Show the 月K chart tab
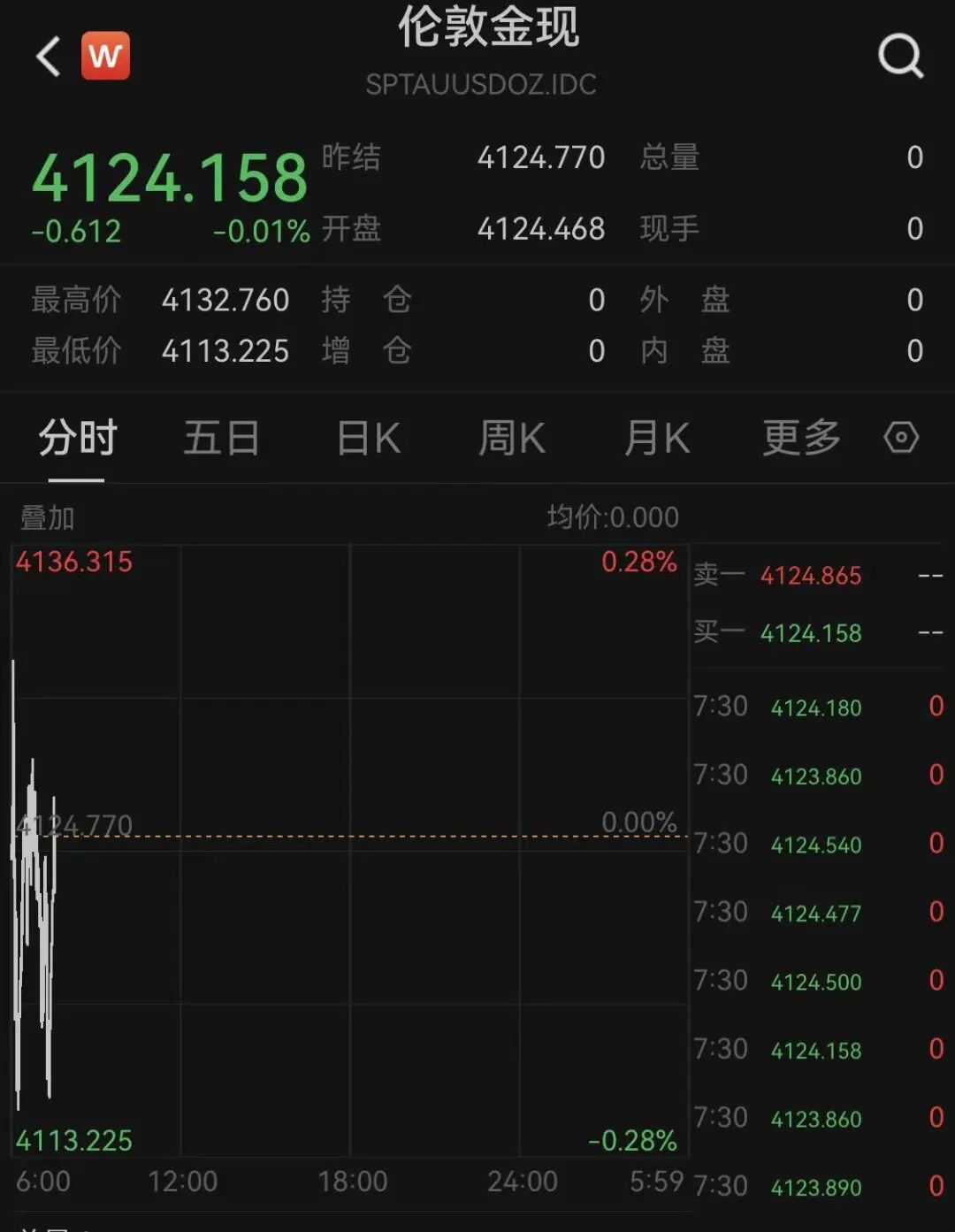Viewport: 955px width, 1232px height. click(x=656, y=438)
